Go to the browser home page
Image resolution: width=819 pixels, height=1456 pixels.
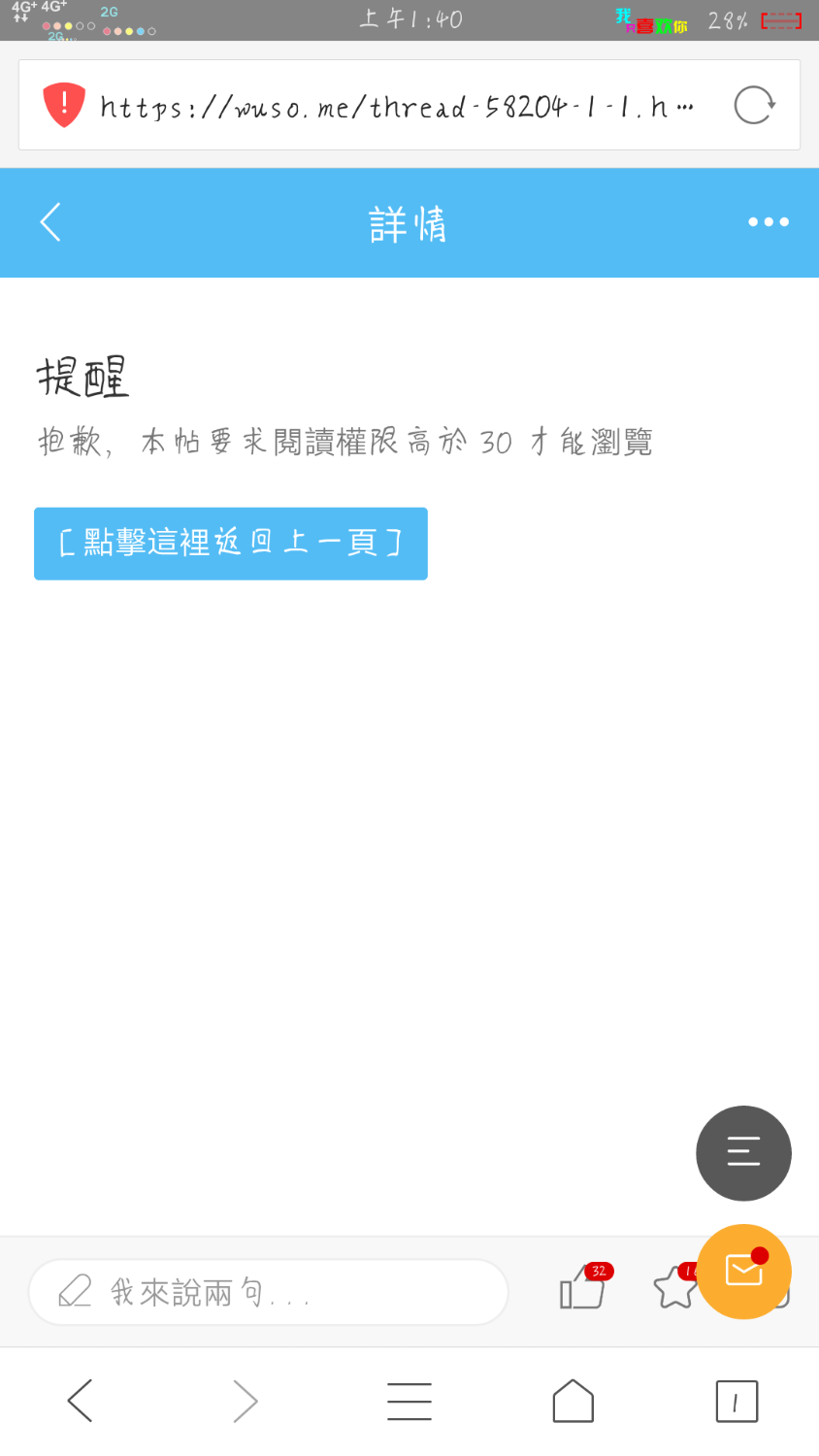click(x=573, y=1401)
